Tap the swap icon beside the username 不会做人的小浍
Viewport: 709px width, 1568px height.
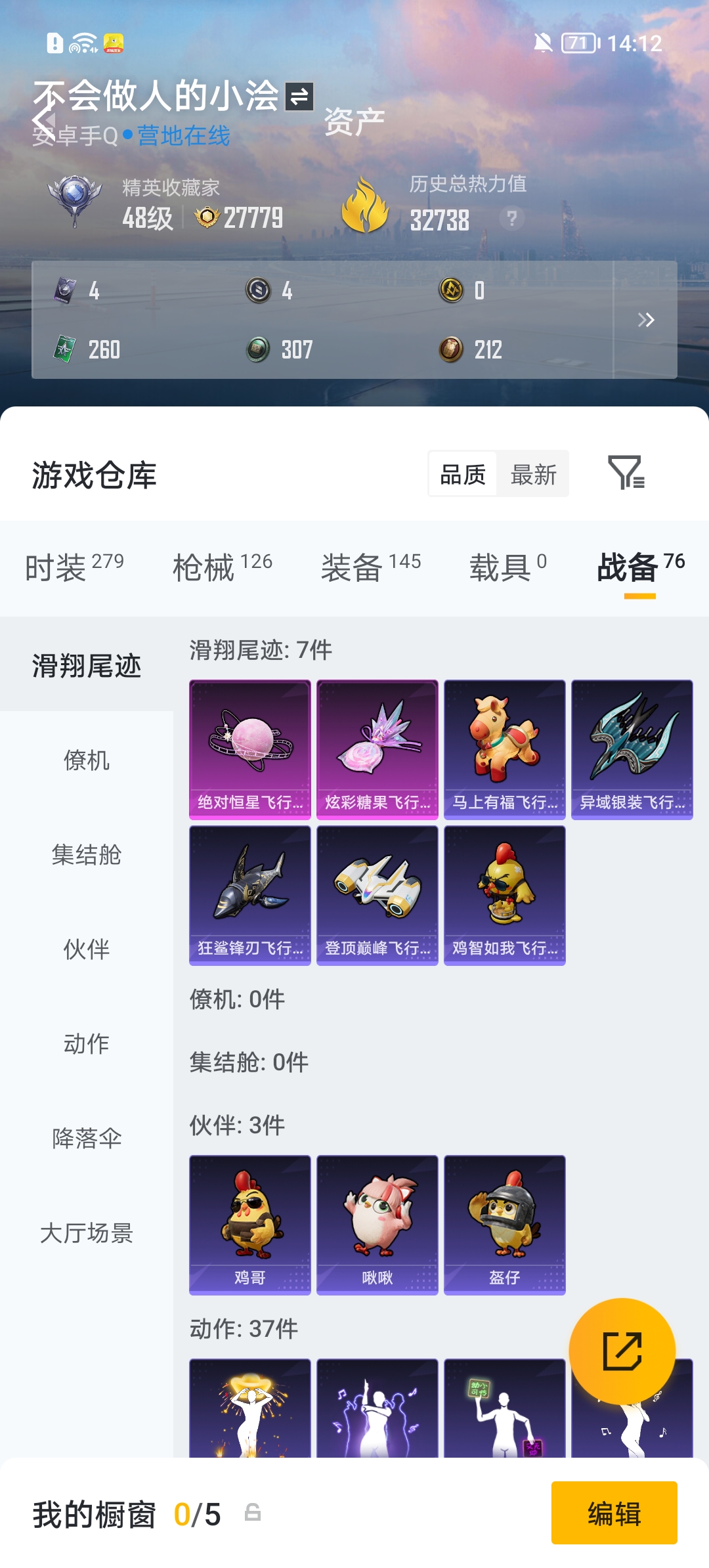299,97
